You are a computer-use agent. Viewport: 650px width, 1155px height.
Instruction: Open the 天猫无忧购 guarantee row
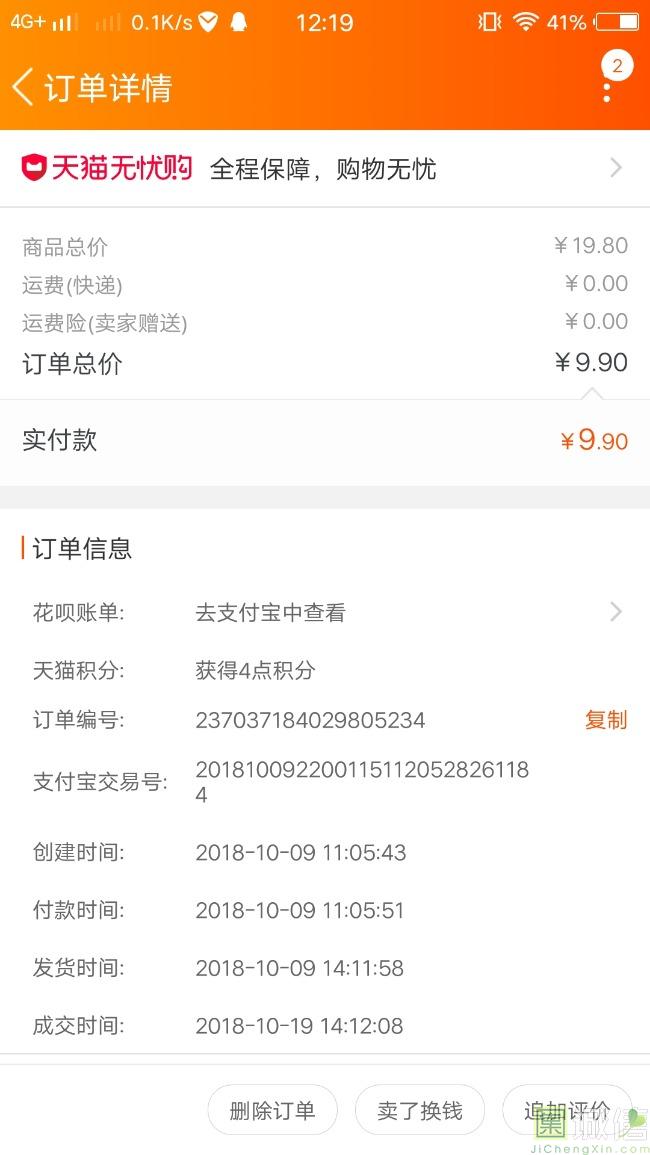tap(325, 169)
